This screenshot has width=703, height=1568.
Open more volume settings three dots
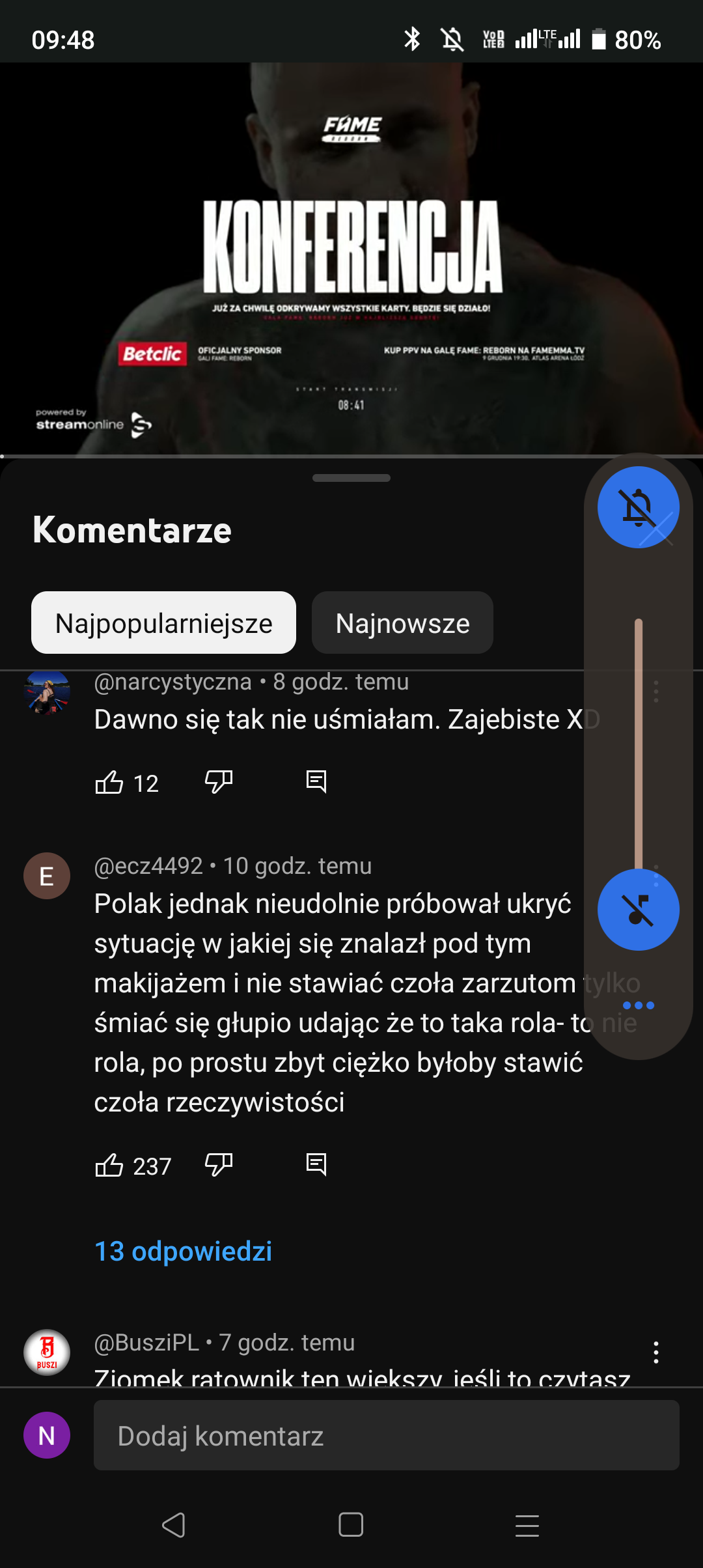(x=638, y=1005)
